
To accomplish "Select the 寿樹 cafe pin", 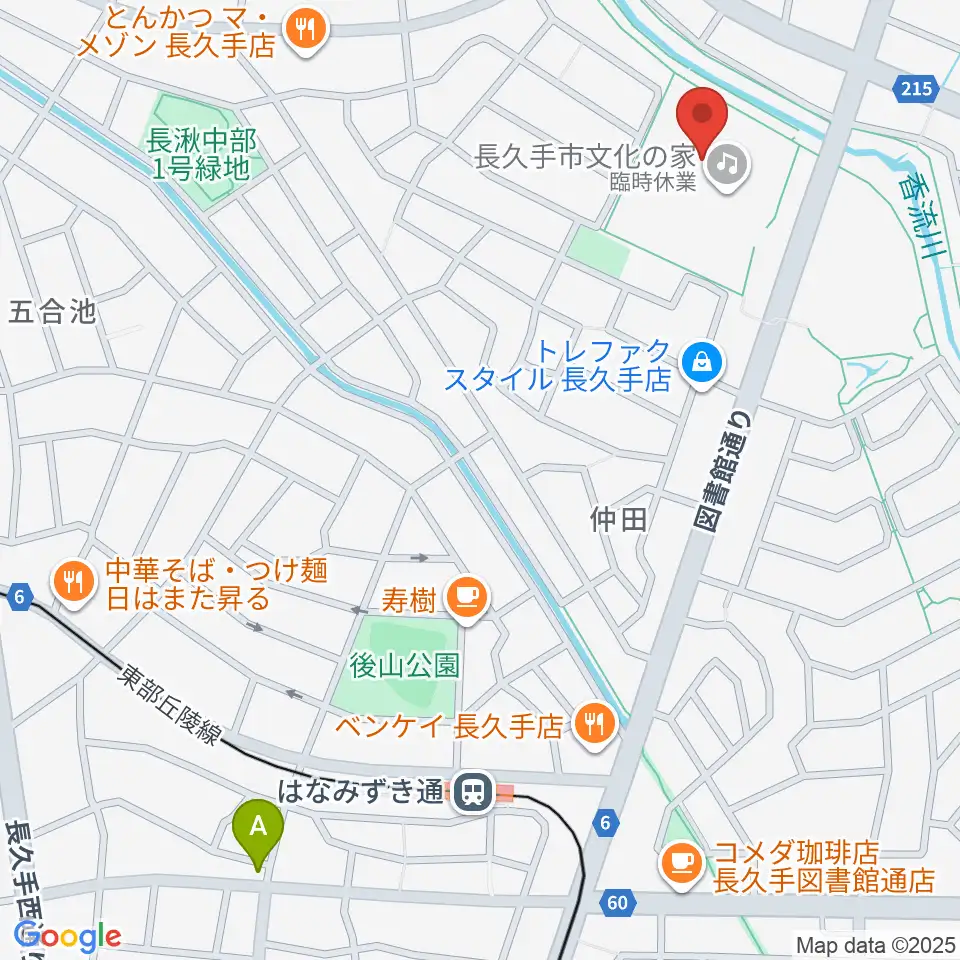I will click(468, 599).
